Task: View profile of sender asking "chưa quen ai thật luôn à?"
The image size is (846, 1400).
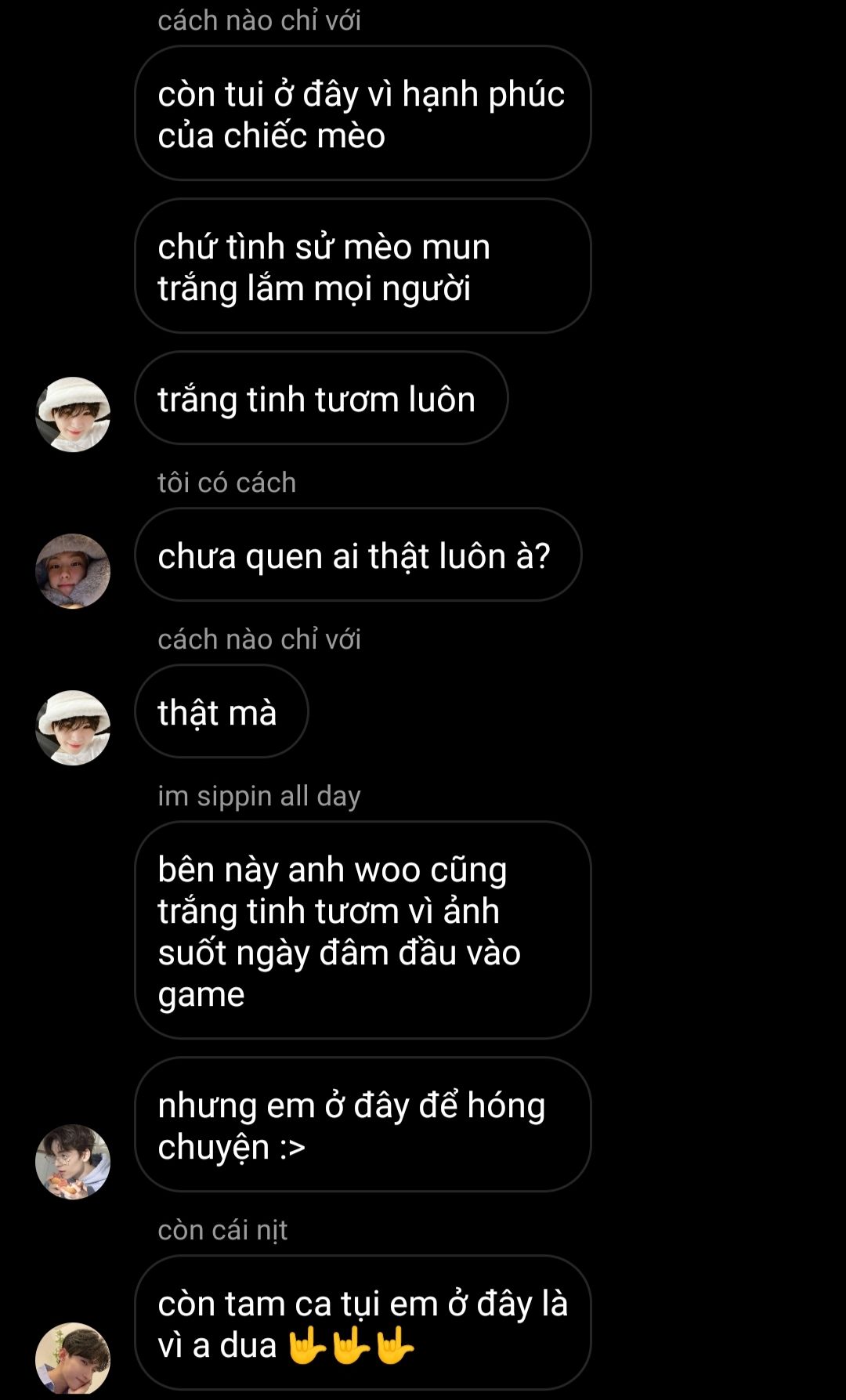Action: (73, 571)
